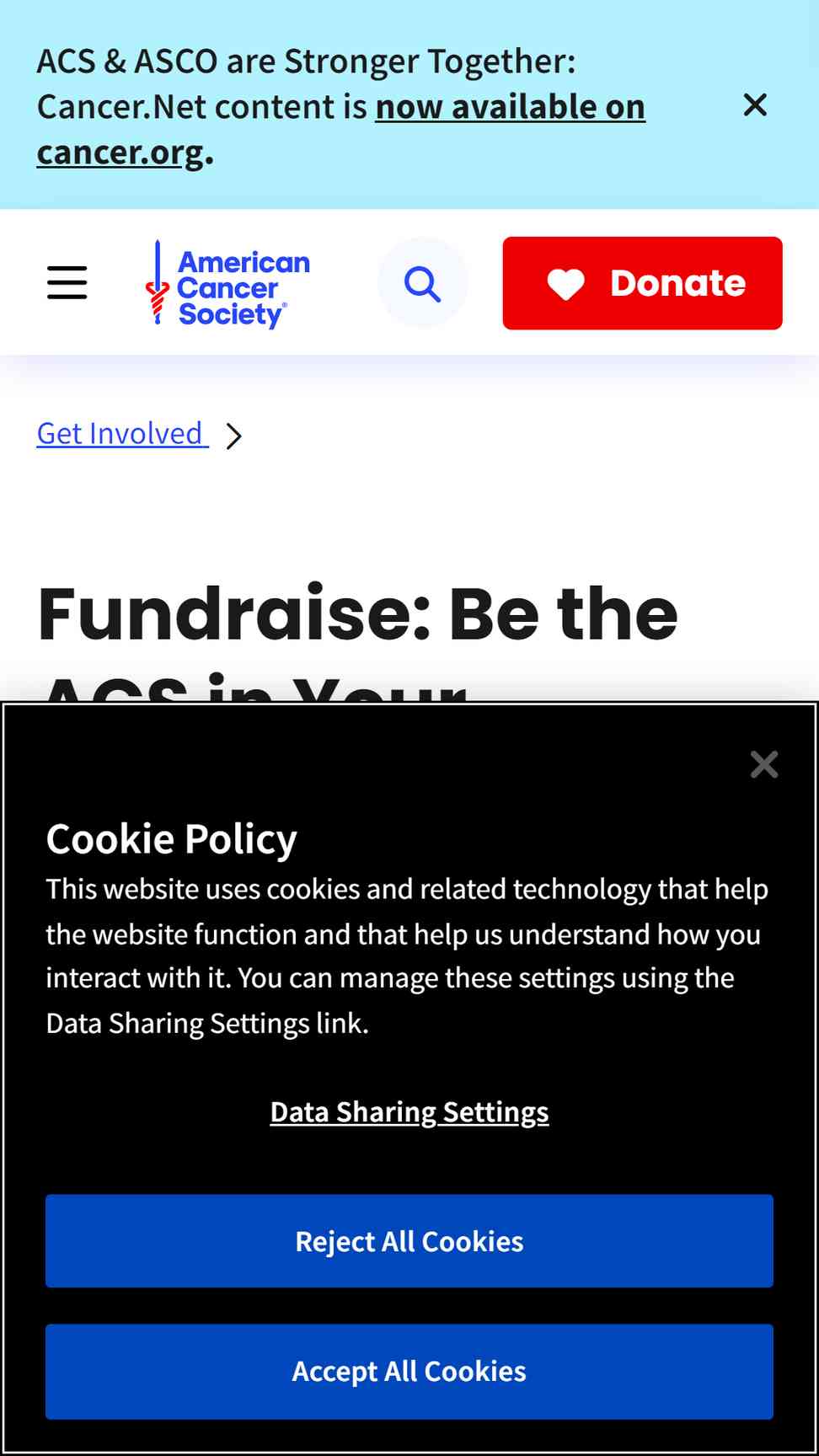Dismiss the ACS & ASCO announcement banner

(755, 105)
